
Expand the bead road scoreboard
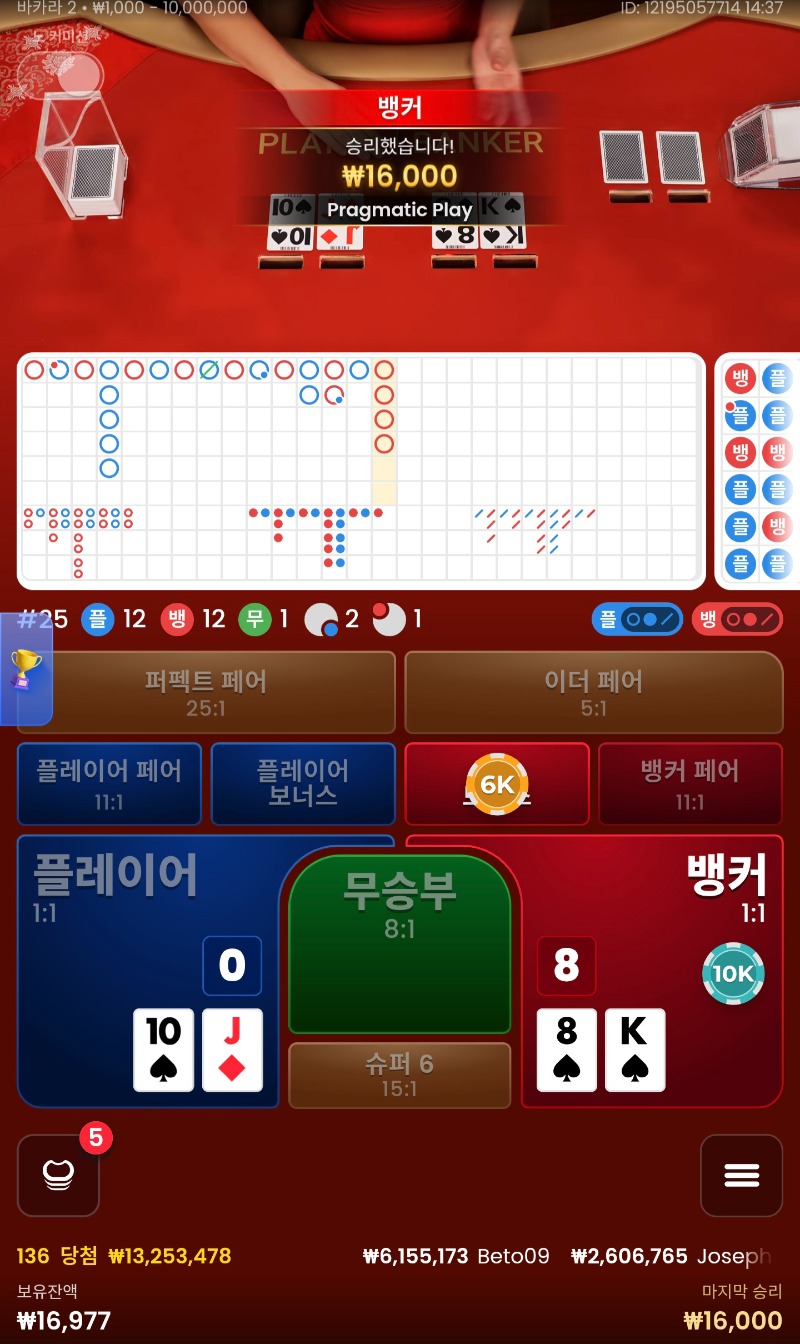point(757,470)
